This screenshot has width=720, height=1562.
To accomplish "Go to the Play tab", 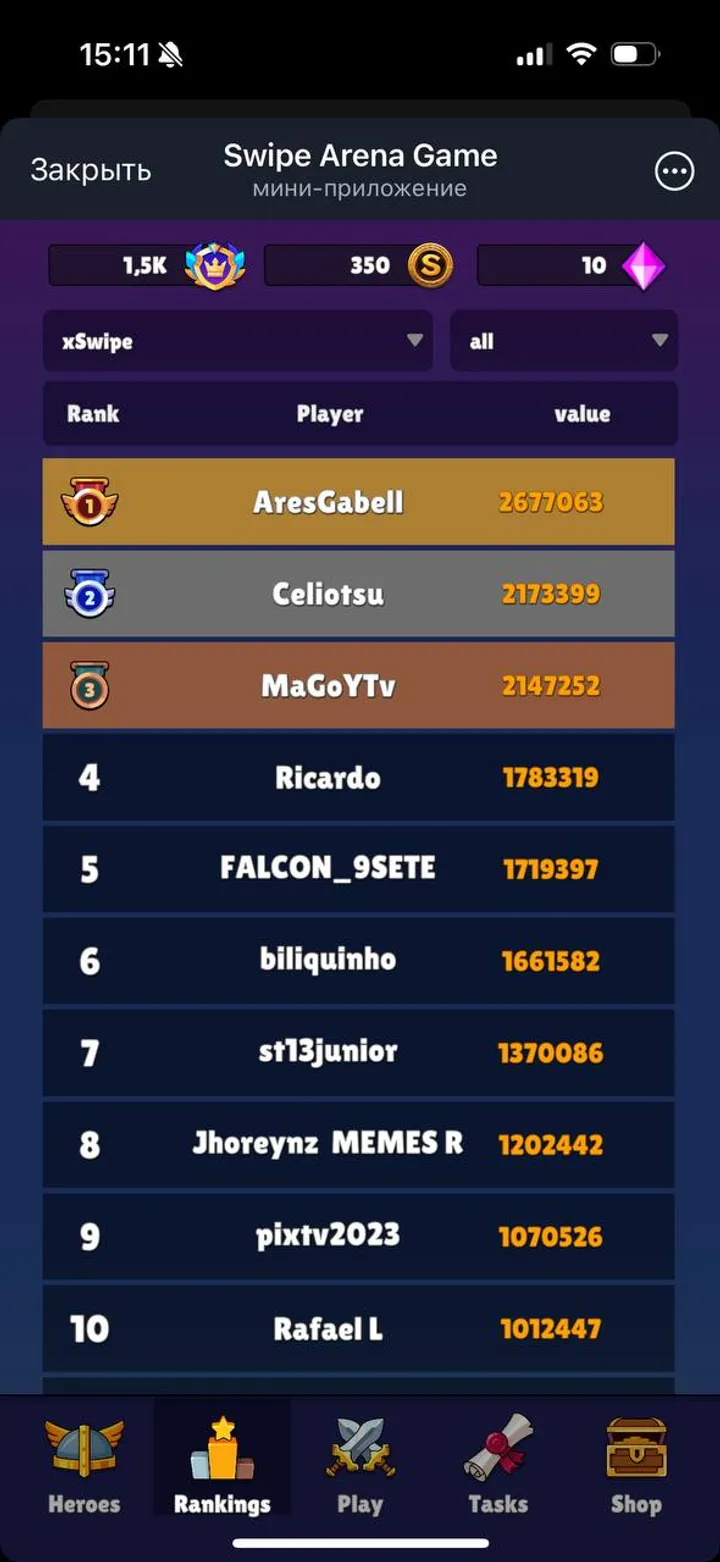I will pos(359,1466).
